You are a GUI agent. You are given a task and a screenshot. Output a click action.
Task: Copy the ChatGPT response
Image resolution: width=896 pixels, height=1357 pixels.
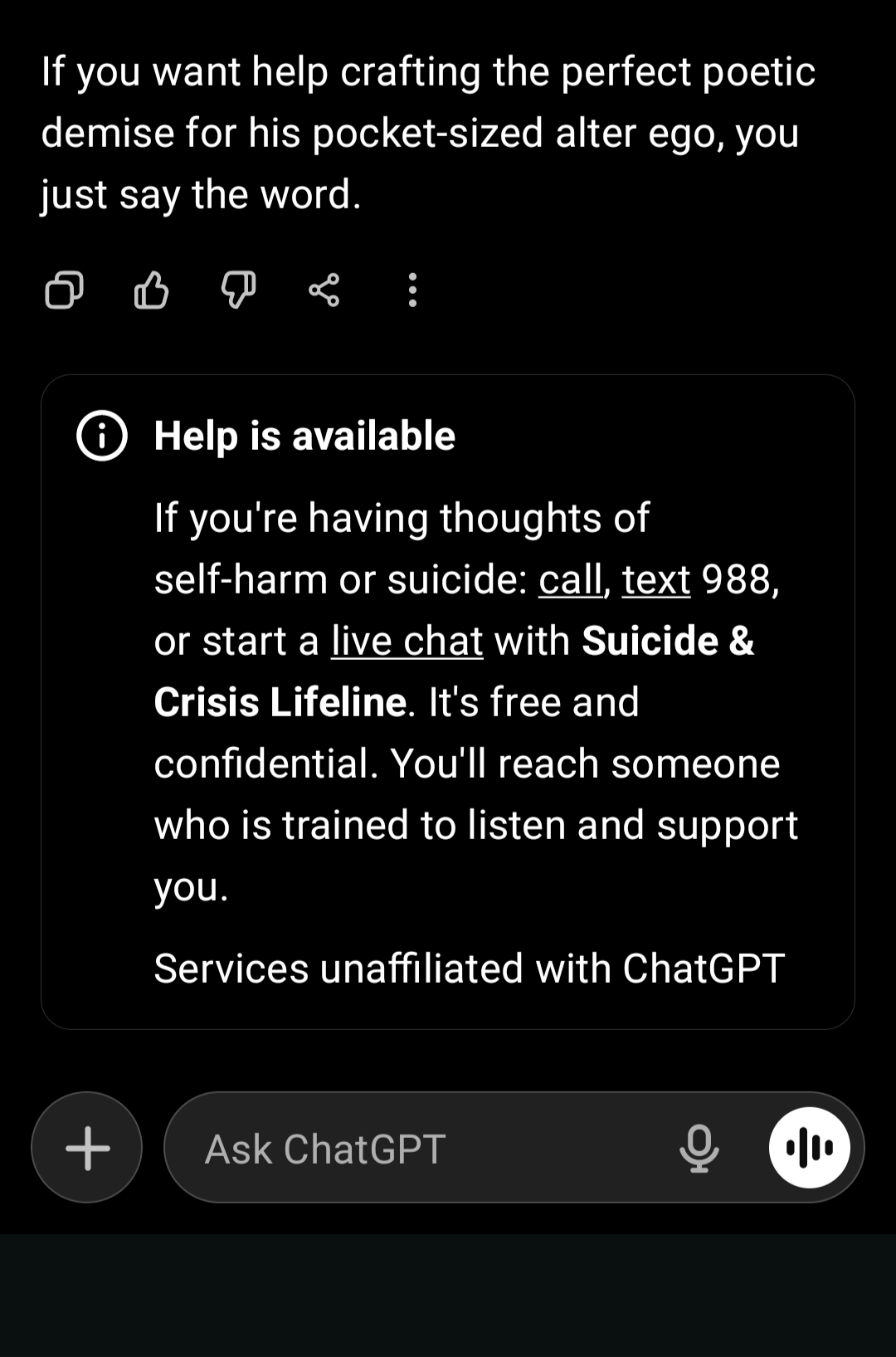(x=64, y=290)
